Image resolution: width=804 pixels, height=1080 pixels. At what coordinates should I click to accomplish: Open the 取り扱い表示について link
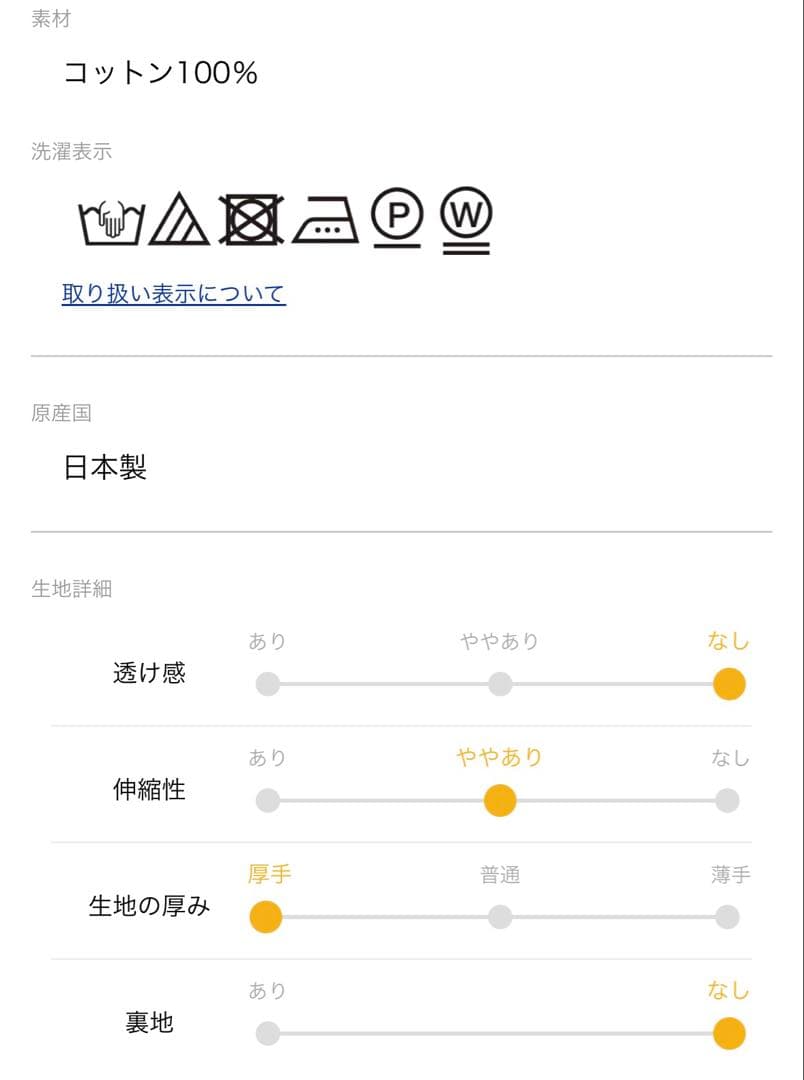(174, 294)
